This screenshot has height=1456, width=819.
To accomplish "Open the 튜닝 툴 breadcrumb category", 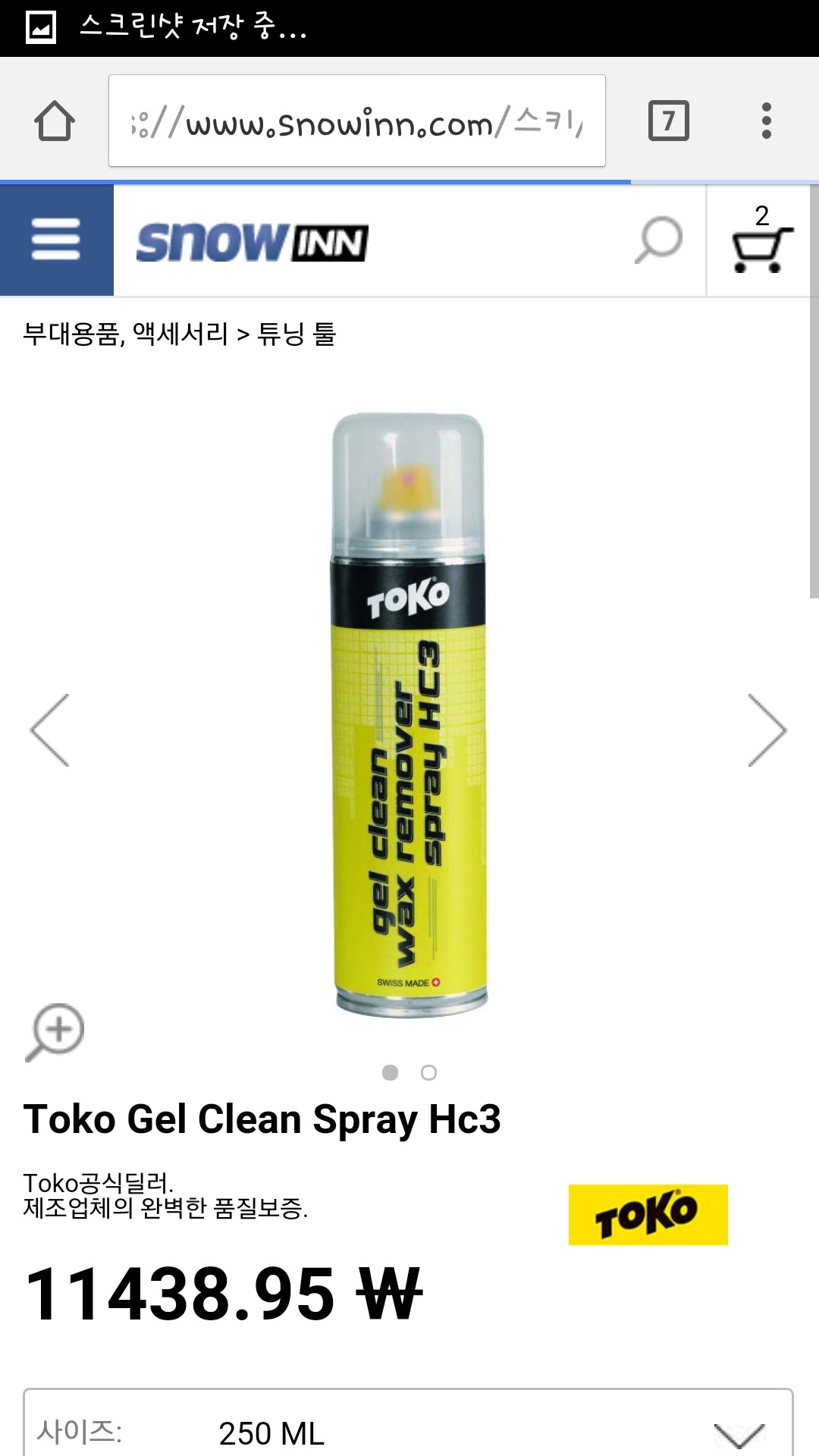I will tap(297, 334).
